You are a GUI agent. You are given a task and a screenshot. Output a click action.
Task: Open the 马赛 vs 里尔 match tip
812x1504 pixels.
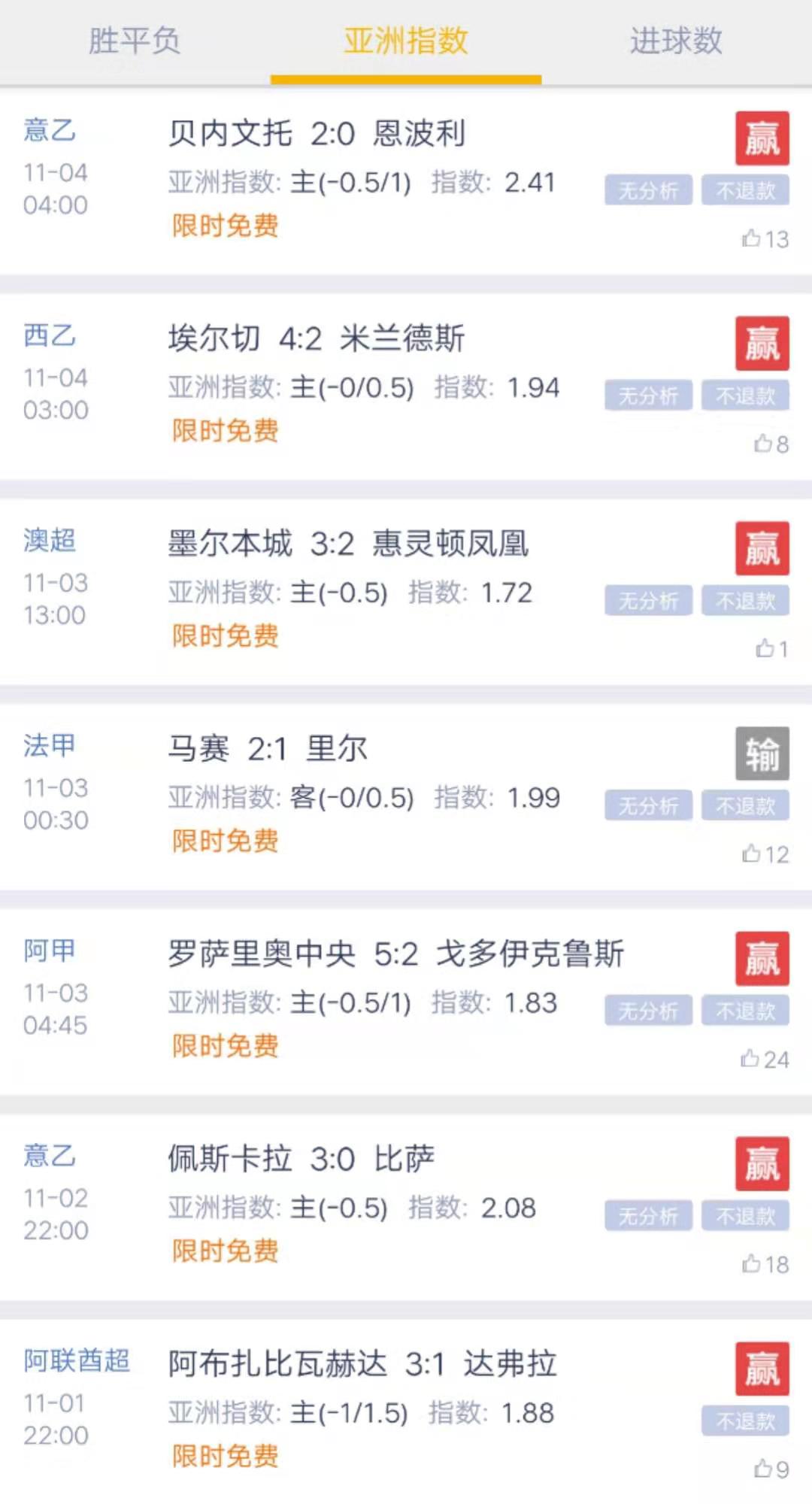[x=268, y=750]
